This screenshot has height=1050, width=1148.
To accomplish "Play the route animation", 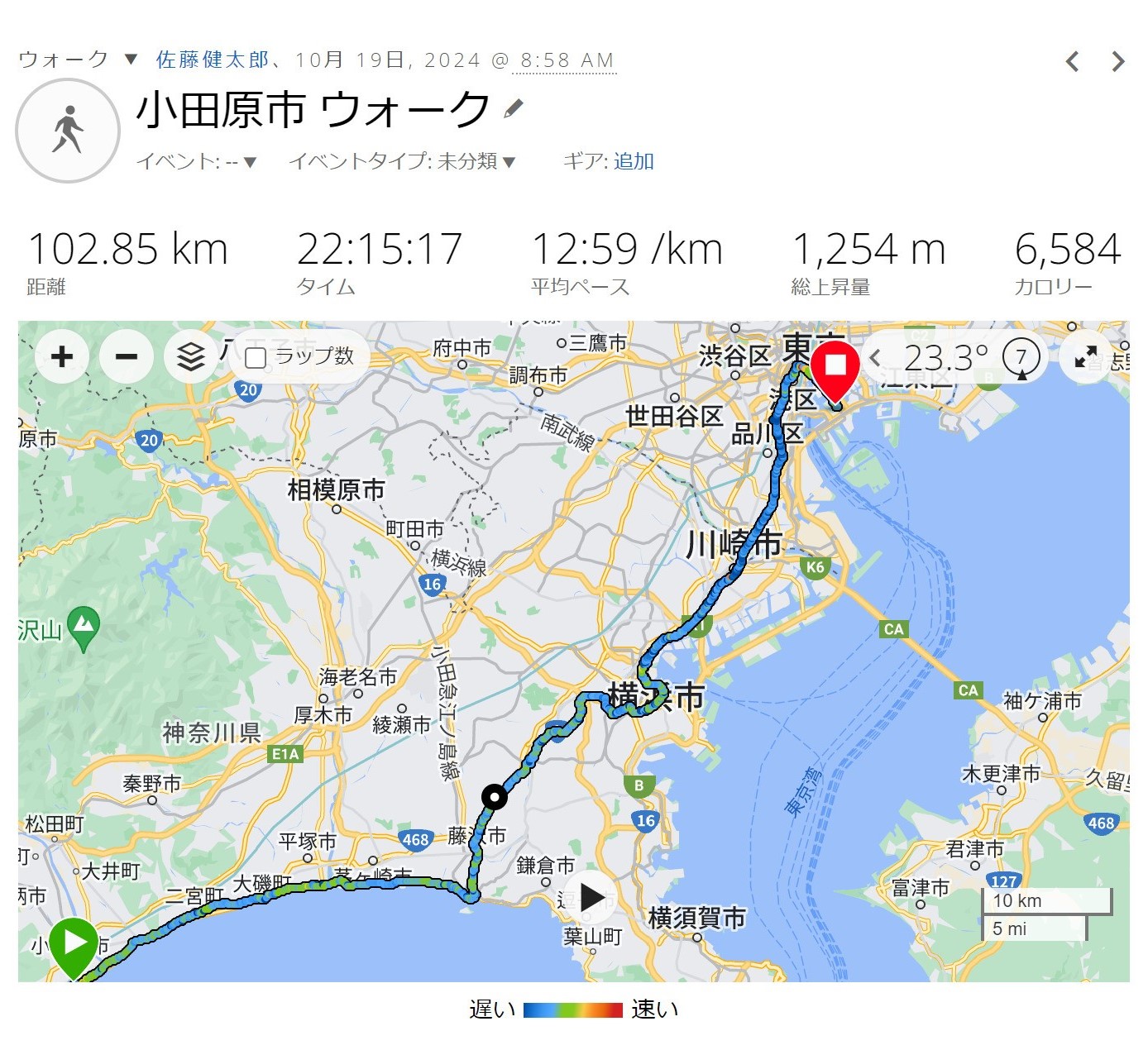I will pos(591,897).
